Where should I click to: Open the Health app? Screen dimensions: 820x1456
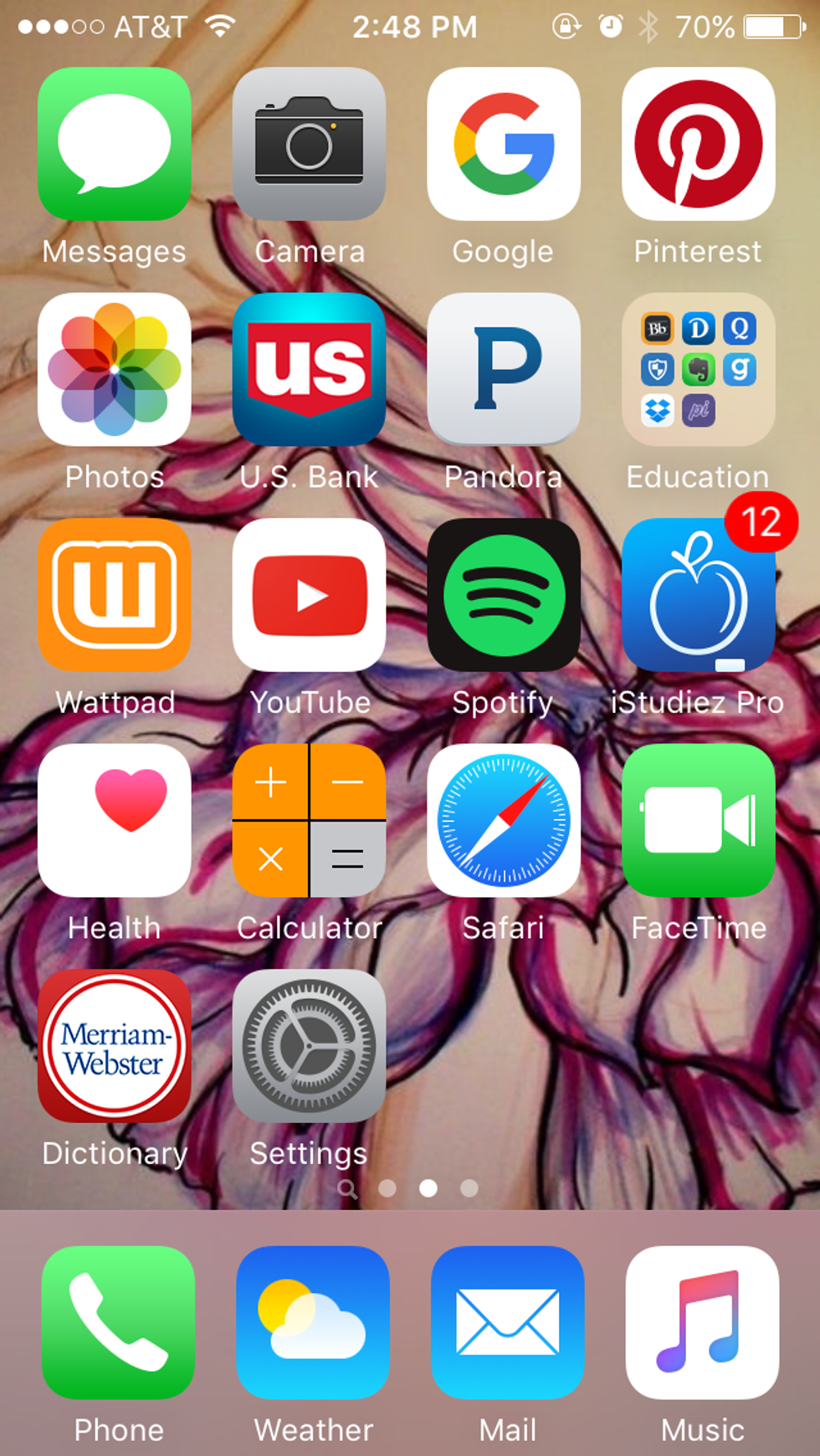(115, 820)
